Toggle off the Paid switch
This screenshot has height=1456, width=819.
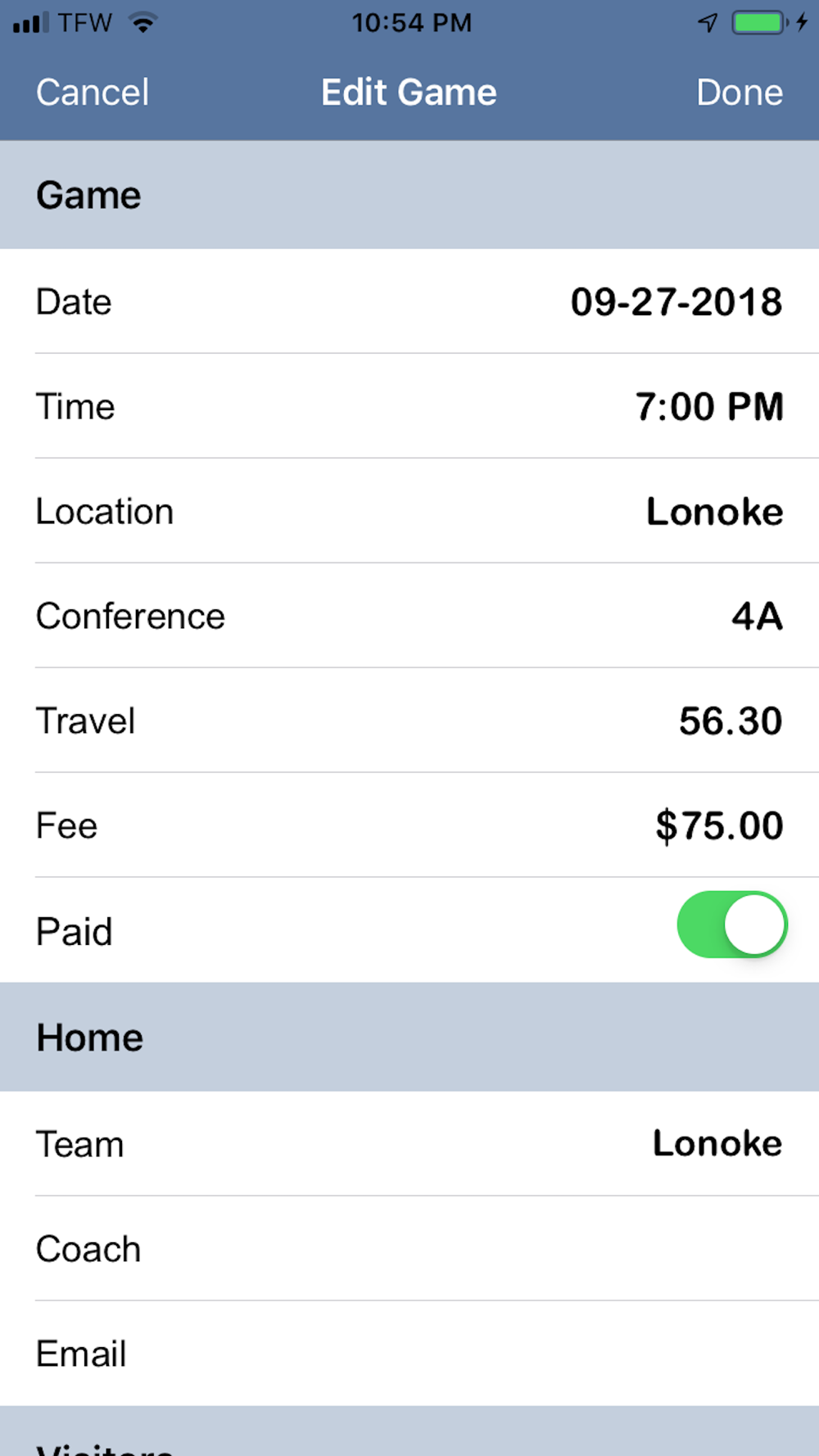(732, 925)
